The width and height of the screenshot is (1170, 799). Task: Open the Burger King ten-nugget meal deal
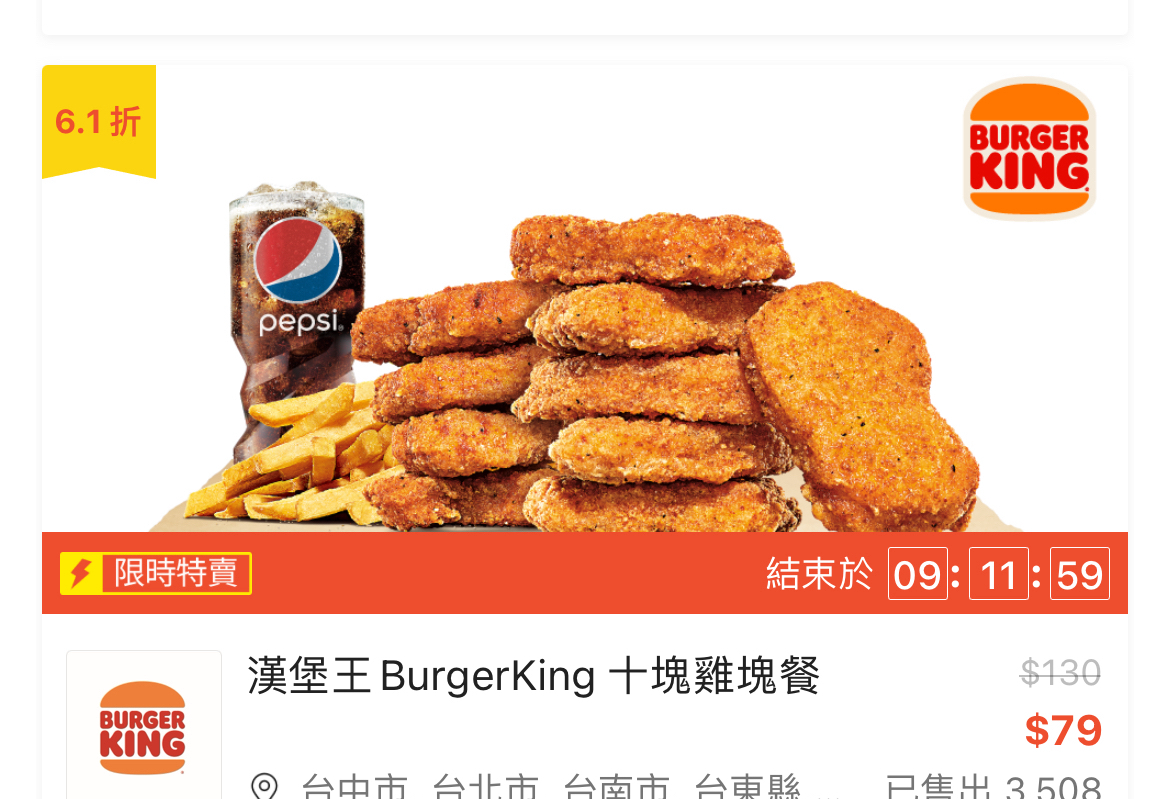(533, 677)
